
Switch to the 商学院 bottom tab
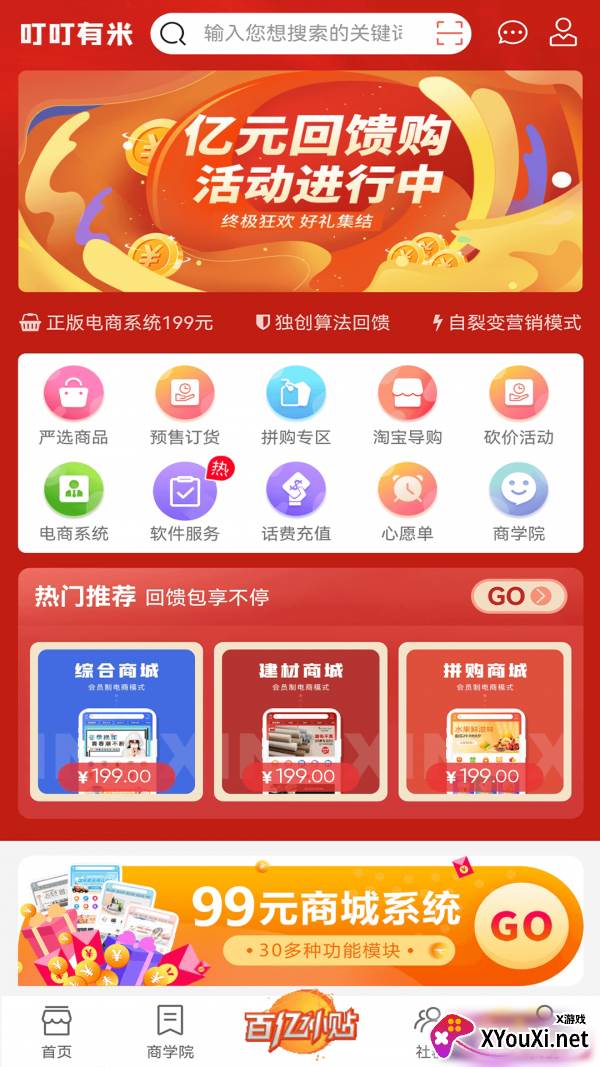pyautogui.click(x=170, y=1032)
